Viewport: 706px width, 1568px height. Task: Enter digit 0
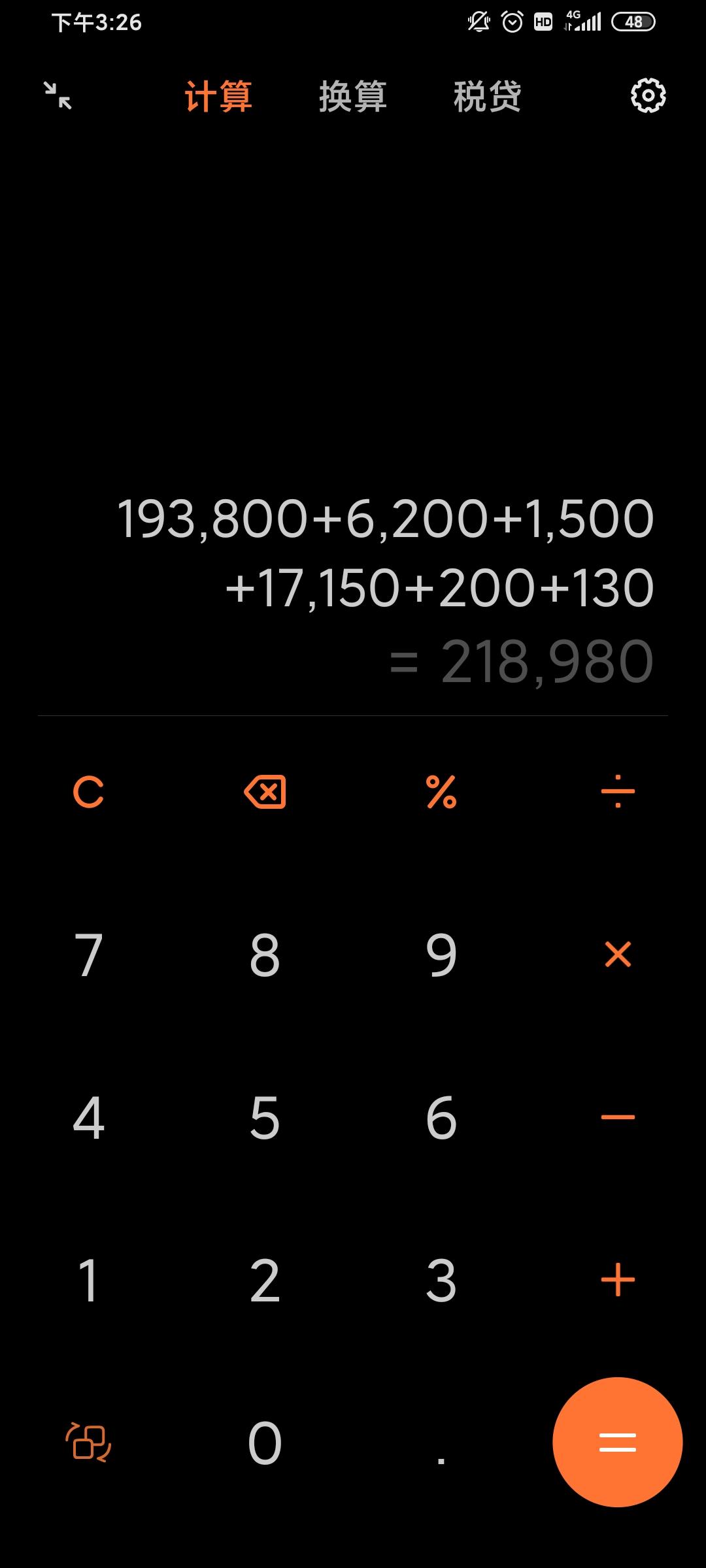click(x=265, y=1443)
